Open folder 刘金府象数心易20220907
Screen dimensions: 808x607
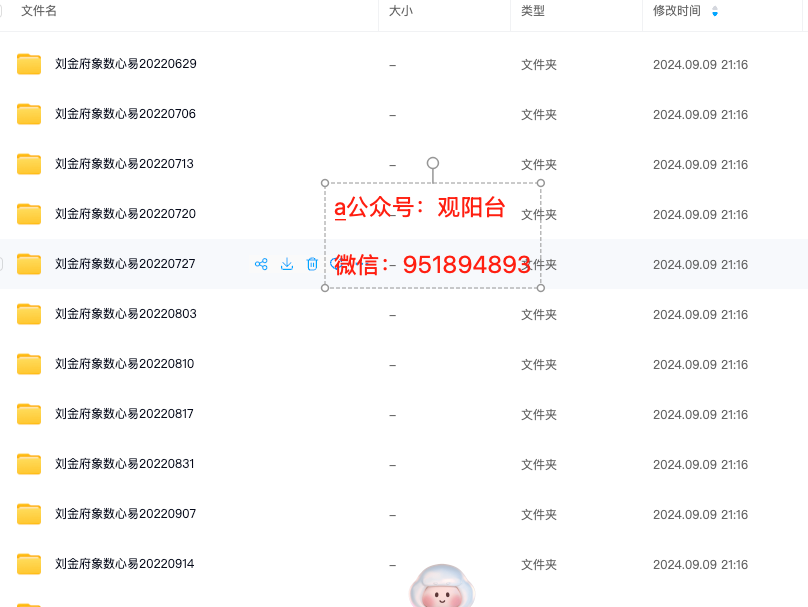(x=125, y=514)
